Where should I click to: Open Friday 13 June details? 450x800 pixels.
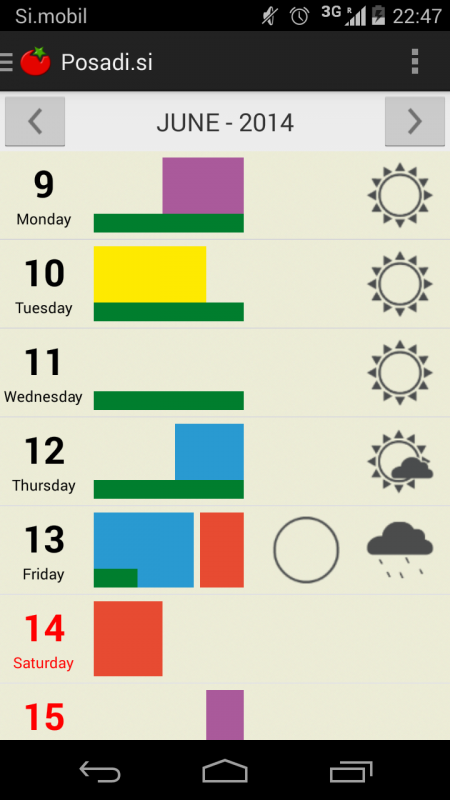tap(225, 550)
